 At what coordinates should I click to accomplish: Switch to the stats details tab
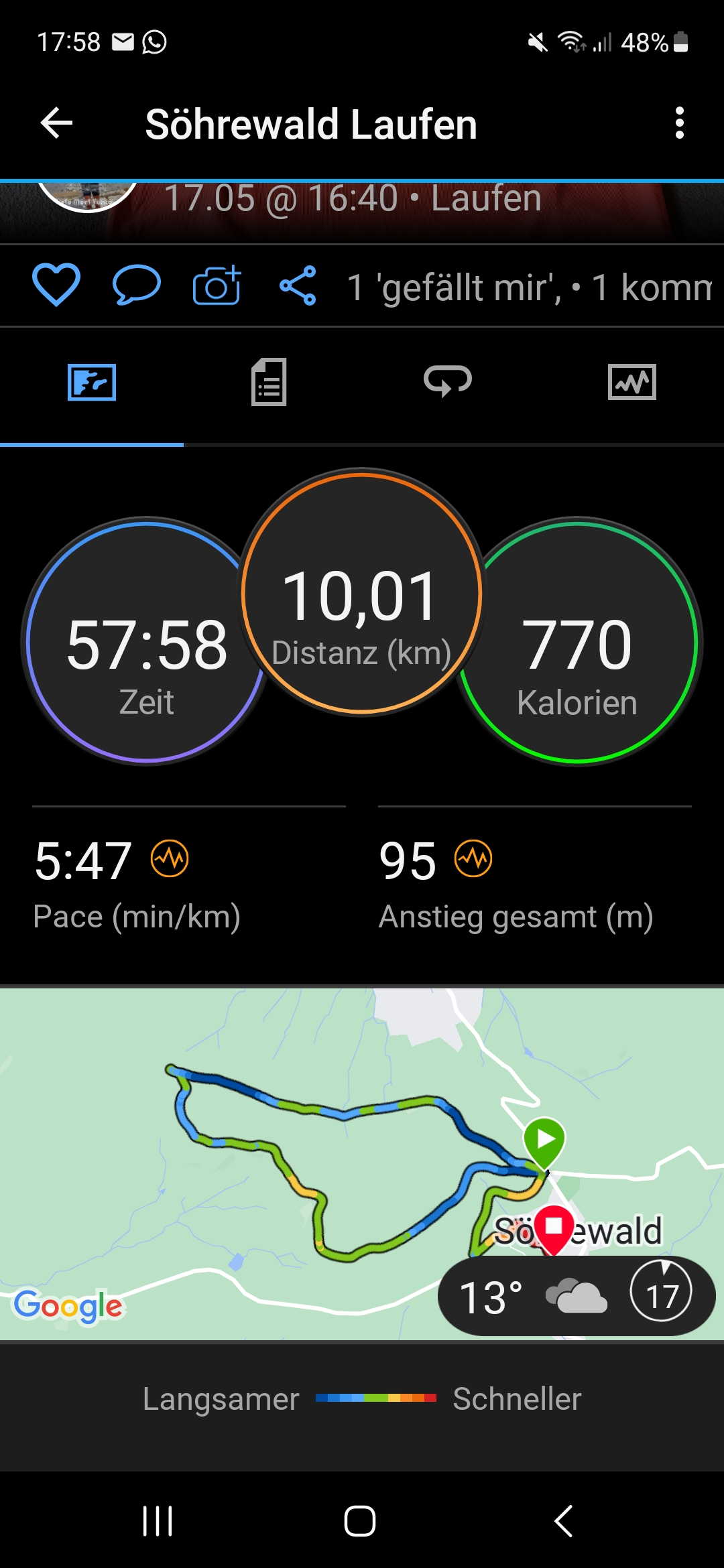pos(269,382)
